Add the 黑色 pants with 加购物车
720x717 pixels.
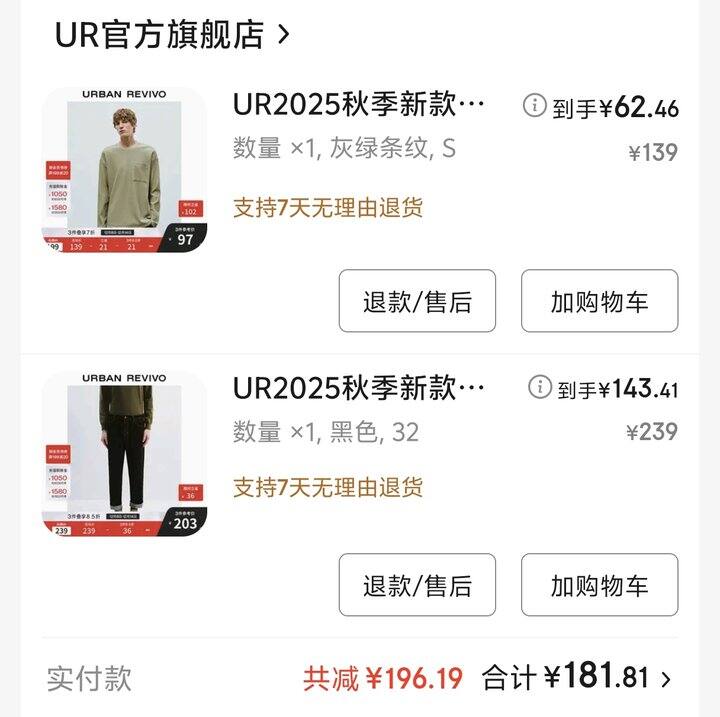[599, 585]
